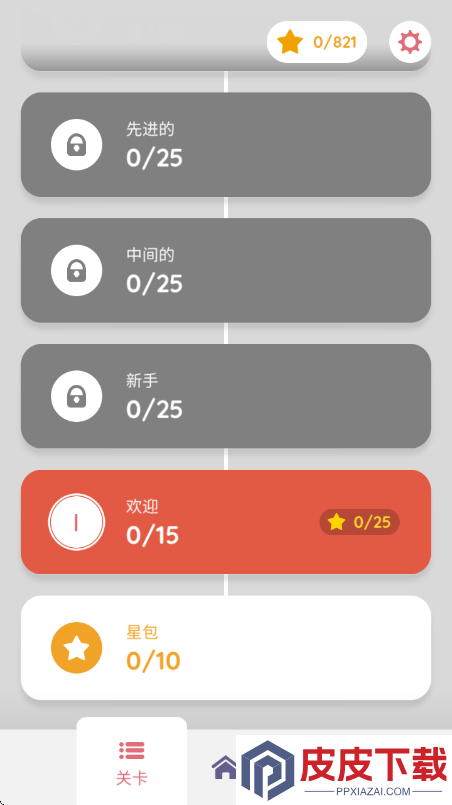Image resolution: width=452 pixels, height=805 pixels.
Task: Open the 星包 star pack
Action: (x=226, y=647)
